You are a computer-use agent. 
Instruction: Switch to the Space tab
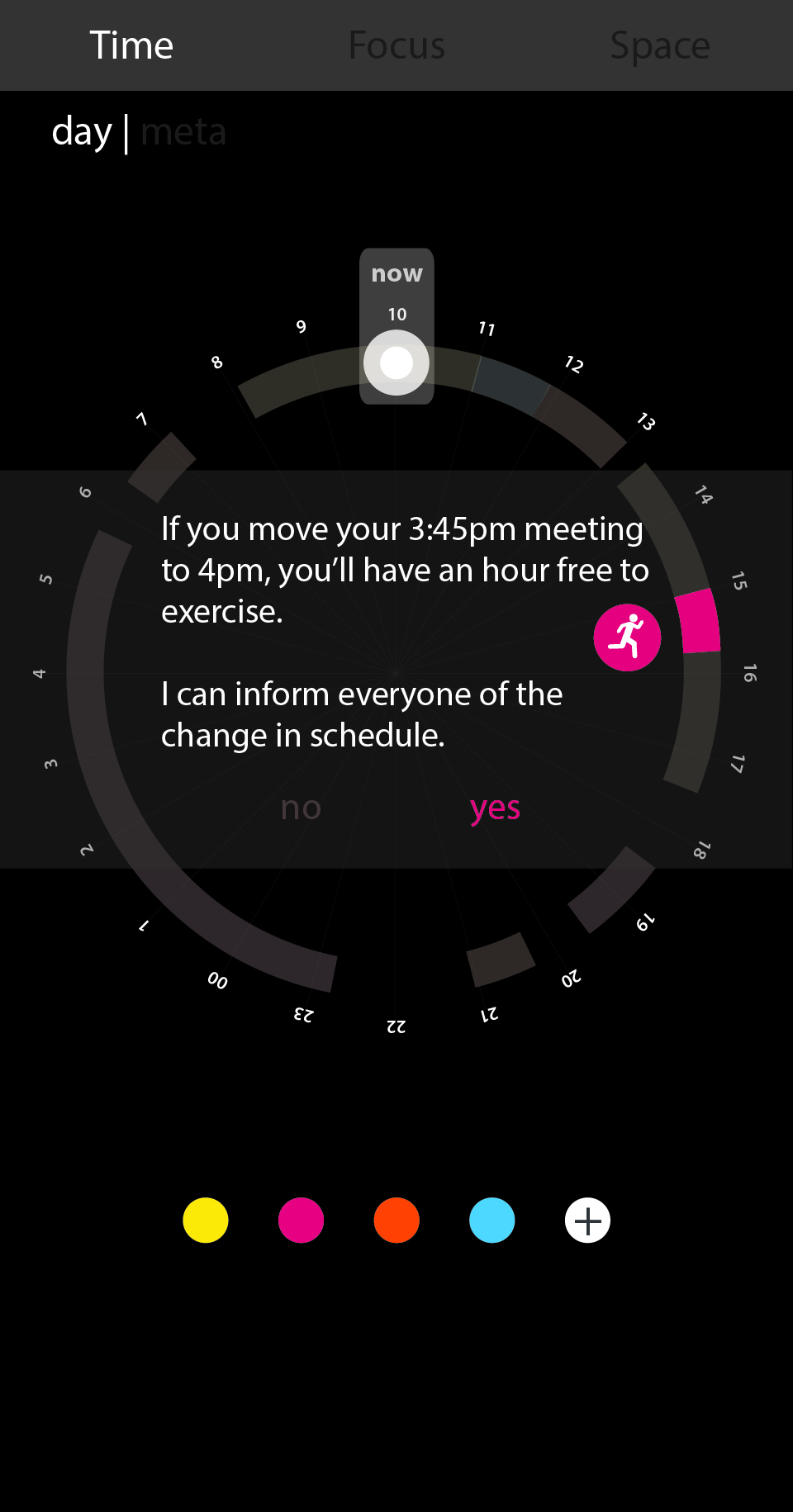click(659, 45)
